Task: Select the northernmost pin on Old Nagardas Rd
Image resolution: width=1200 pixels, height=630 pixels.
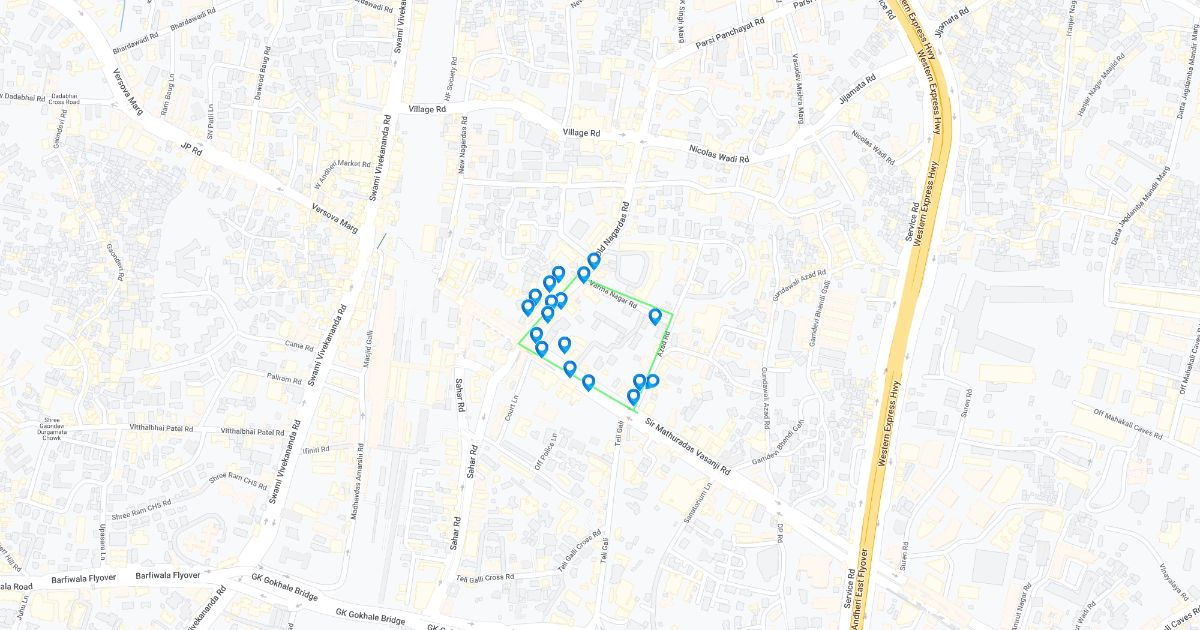Action: coord(593,260)
